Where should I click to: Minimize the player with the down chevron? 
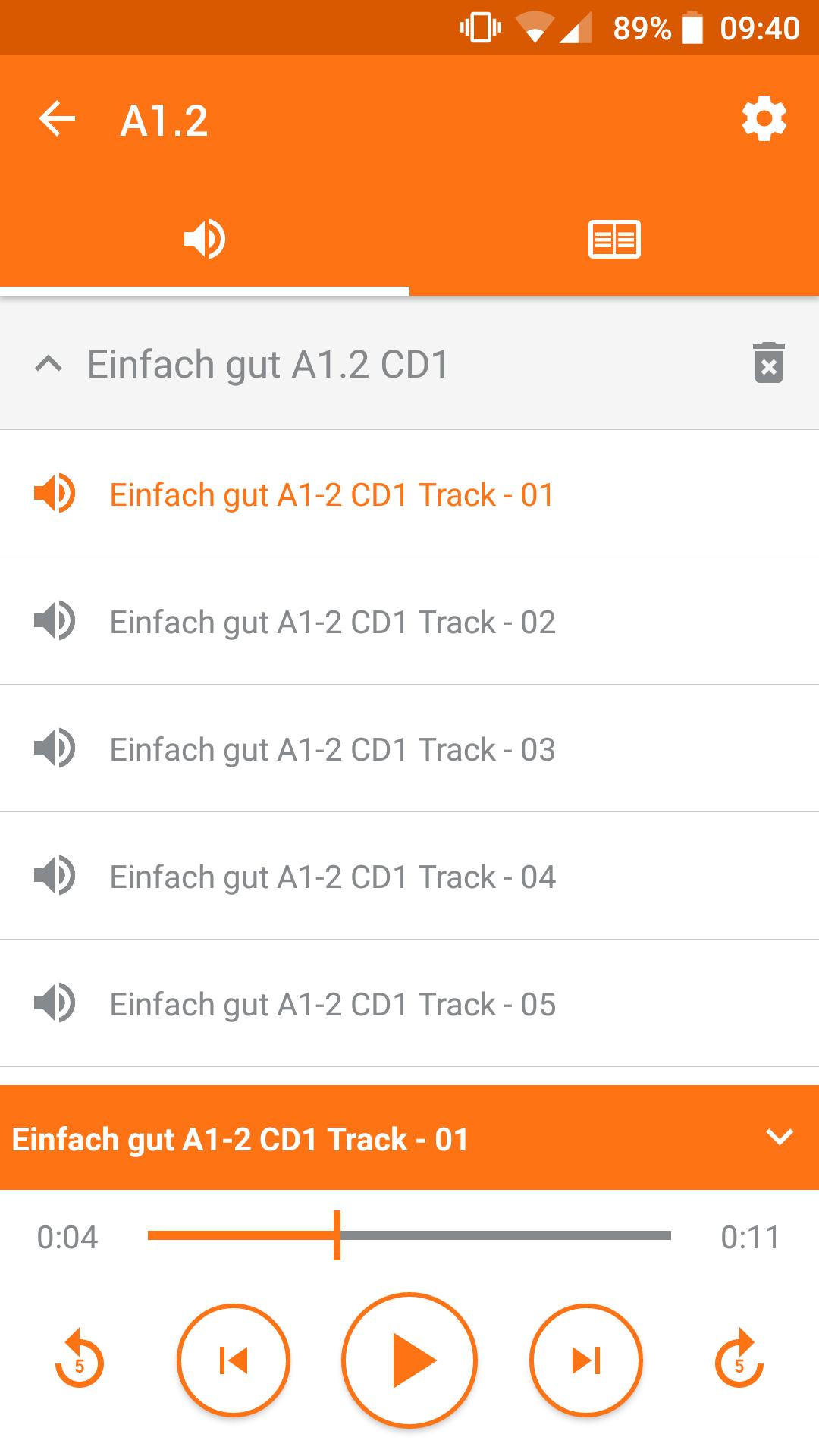(x=780, y=1137)
